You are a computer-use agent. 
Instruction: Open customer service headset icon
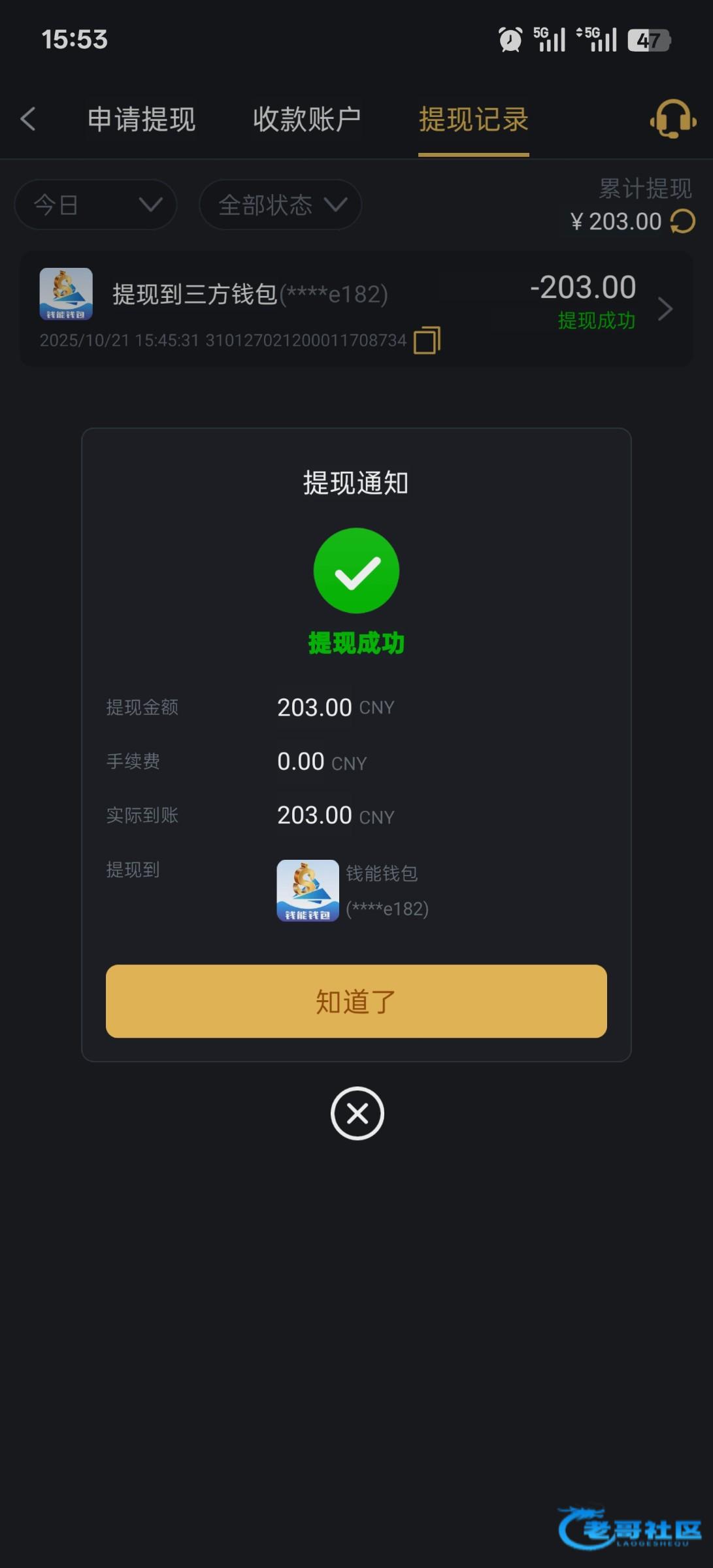pos(672,119)
